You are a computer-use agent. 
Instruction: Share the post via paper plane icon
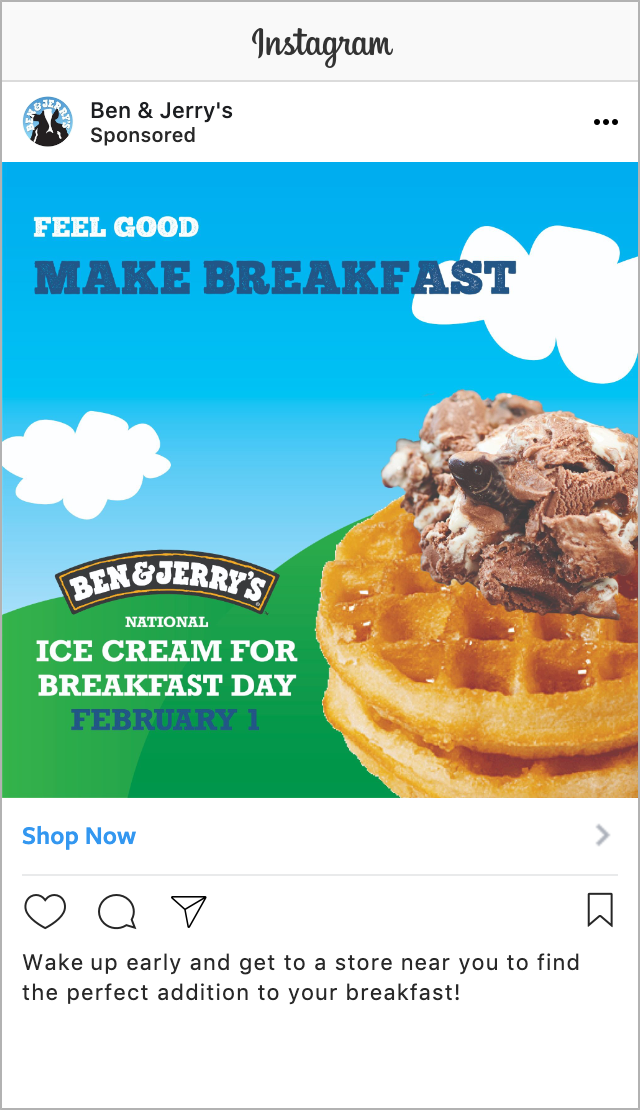point(188,910)
